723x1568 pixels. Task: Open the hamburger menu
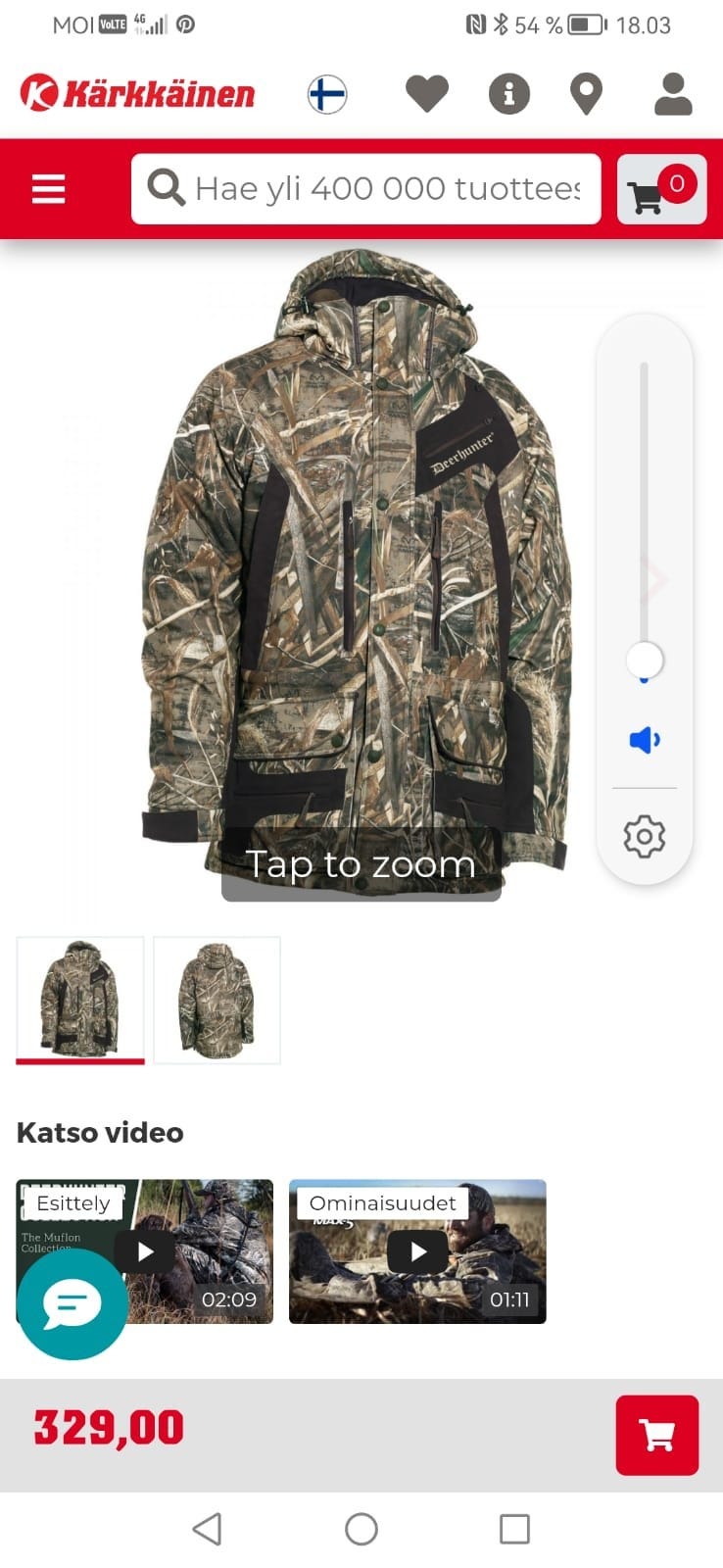click(x=48, y=189)
